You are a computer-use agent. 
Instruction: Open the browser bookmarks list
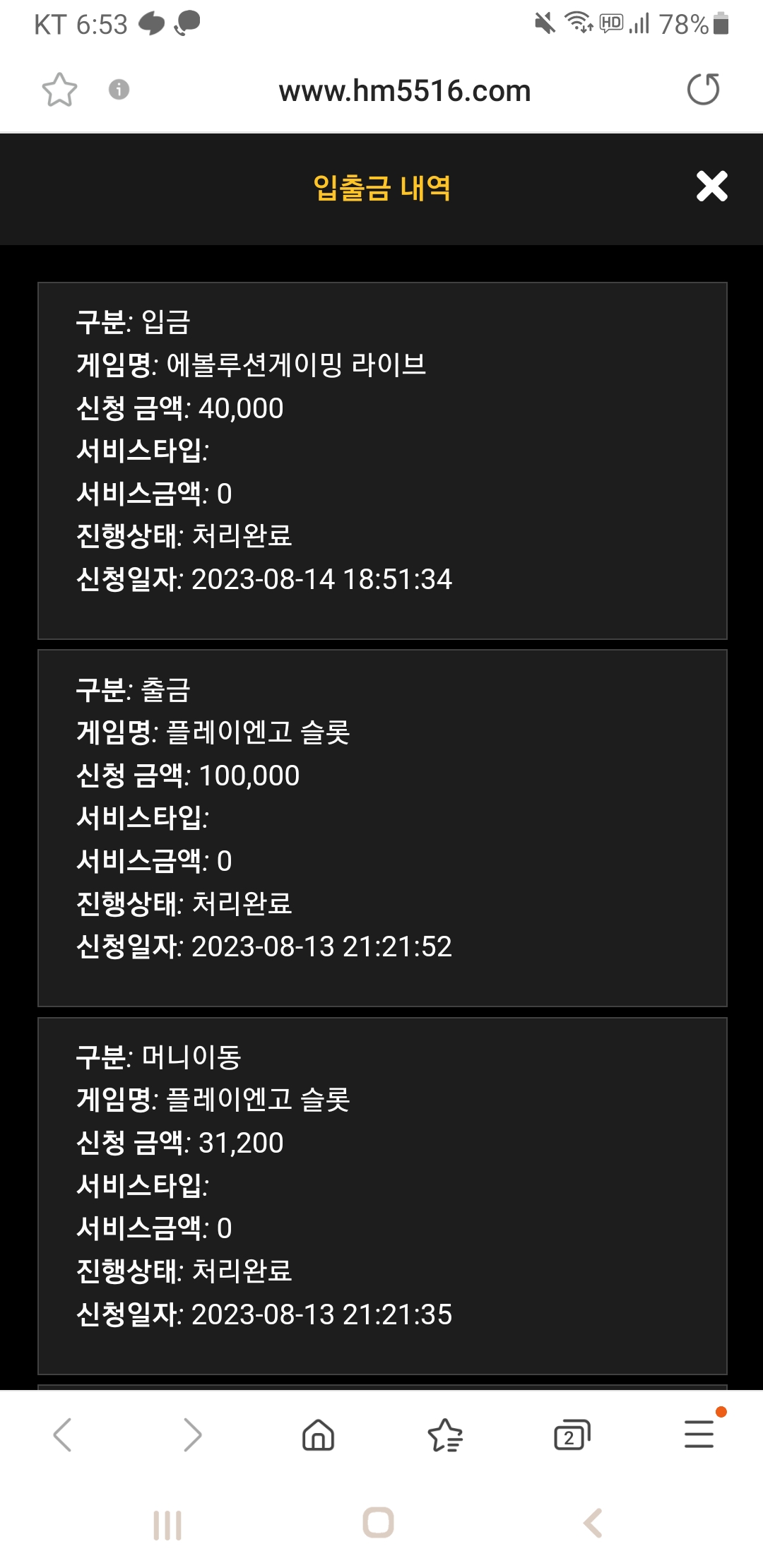pos(445,1435)
